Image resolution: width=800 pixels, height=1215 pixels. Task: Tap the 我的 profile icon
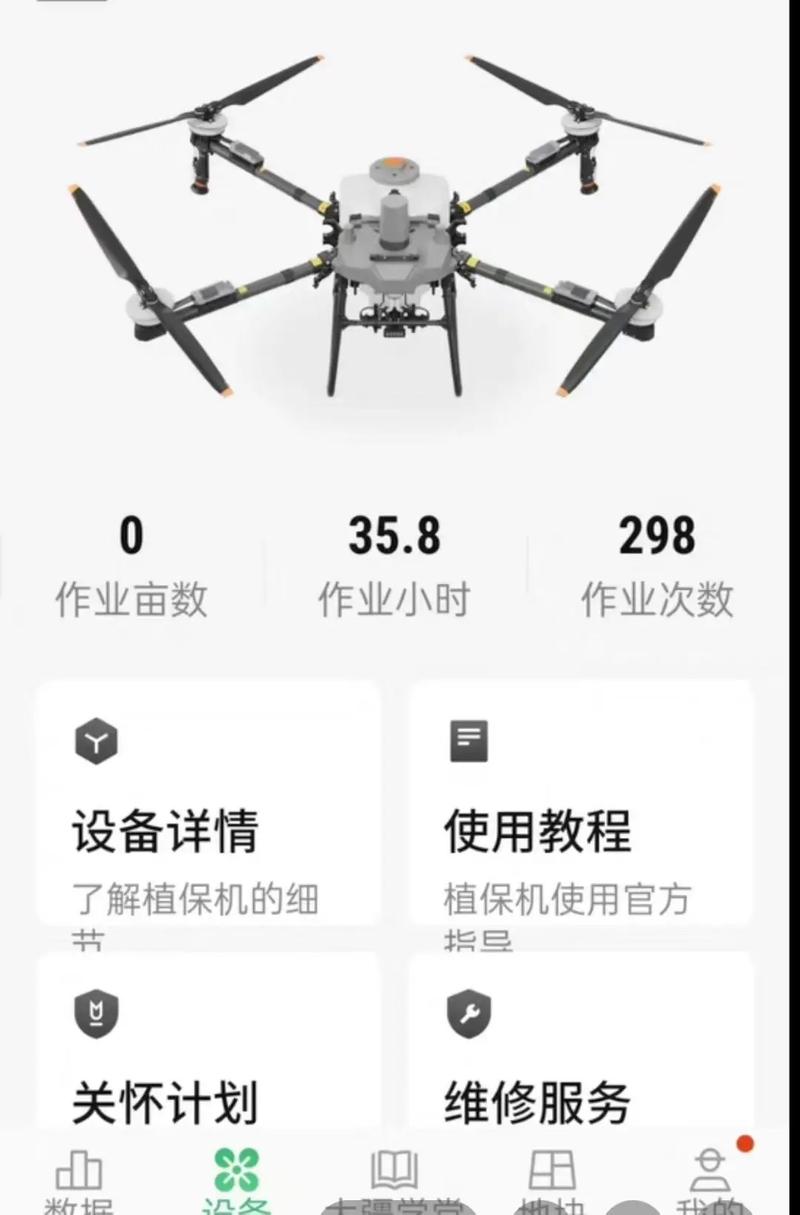click(710, 1166)
